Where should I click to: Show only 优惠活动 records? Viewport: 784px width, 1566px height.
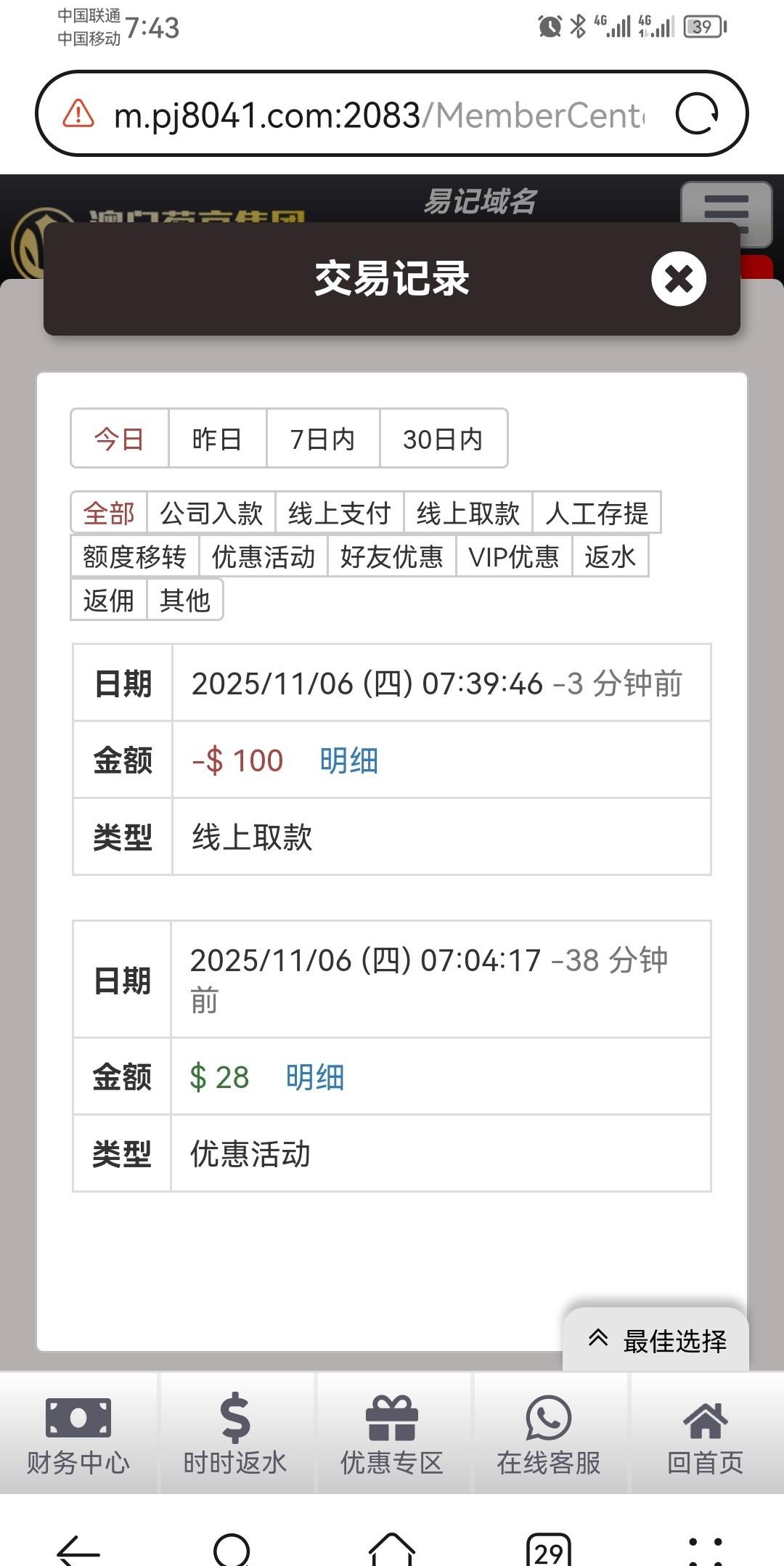(264, 556)
